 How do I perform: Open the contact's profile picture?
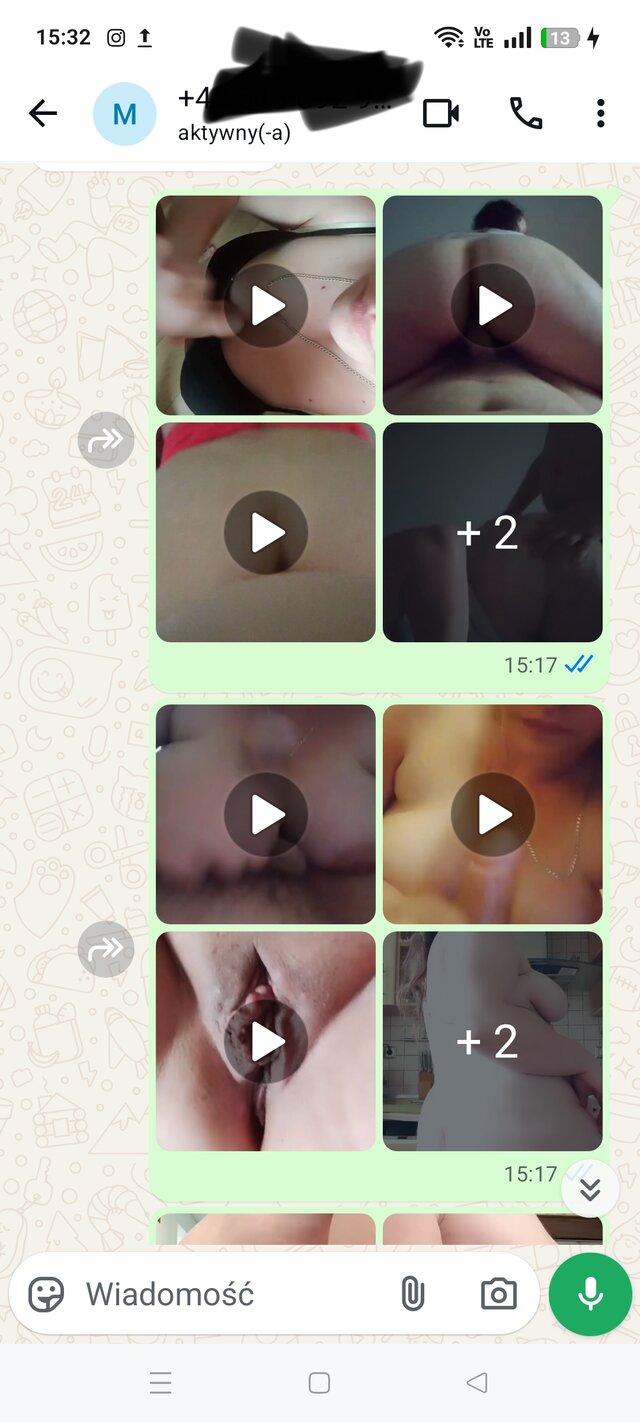124,114
